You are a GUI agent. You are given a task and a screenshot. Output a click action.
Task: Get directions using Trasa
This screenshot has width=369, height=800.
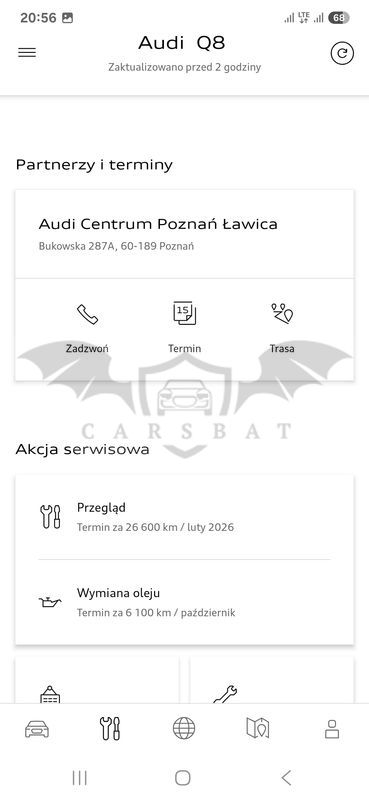[x=282, y=329]
